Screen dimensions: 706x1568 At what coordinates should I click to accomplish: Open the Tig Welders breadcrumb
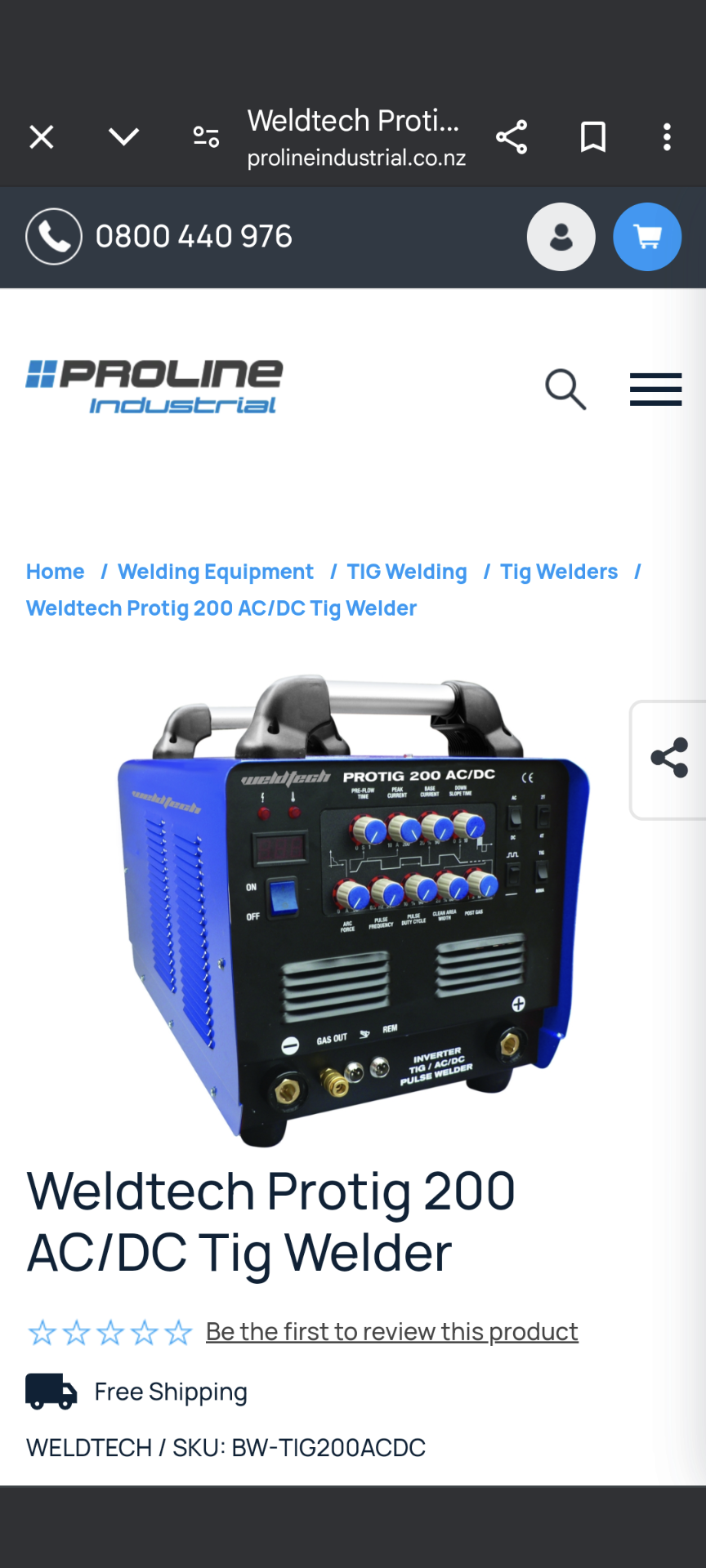559,572
